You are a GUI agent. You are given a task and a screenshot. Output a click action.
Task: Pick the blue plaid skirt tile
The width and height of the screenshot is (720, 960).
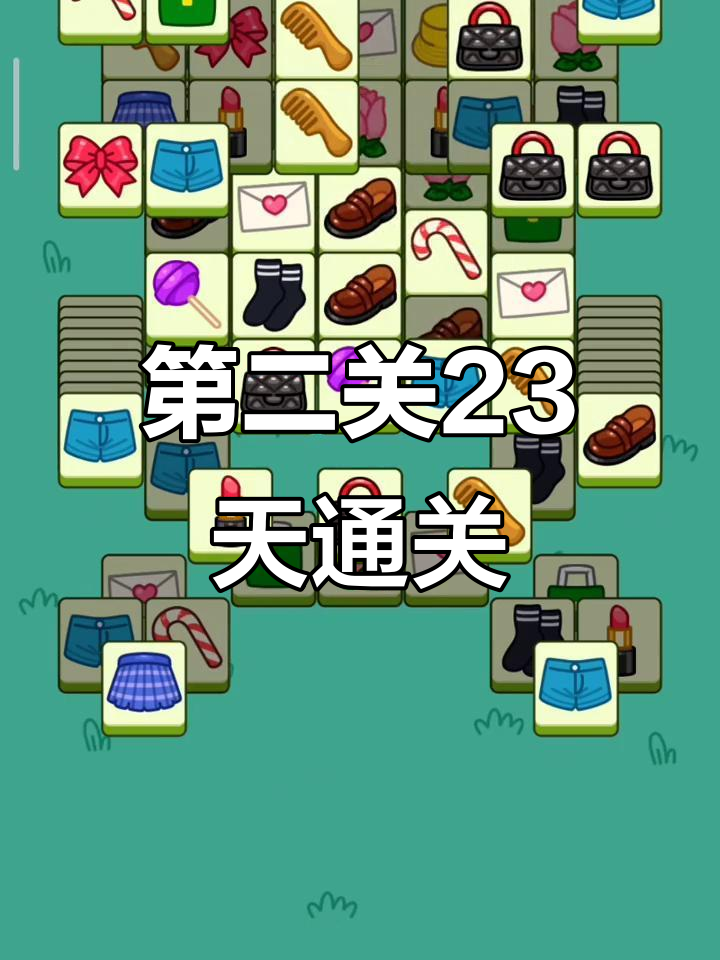click(x=144, y=683)
